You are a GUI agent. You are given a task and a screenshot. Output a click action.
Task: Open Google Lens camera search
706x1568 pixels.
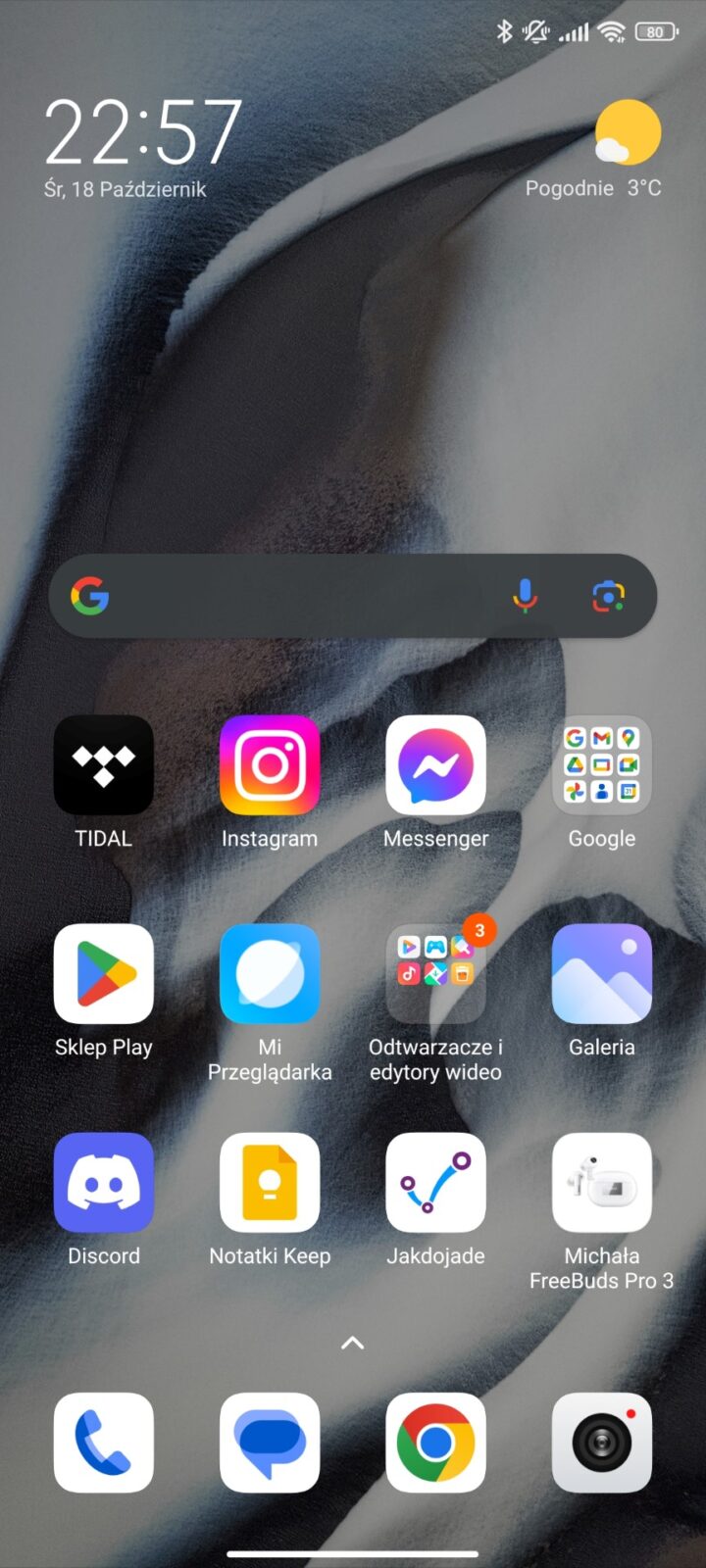click(x=608, y=596)
